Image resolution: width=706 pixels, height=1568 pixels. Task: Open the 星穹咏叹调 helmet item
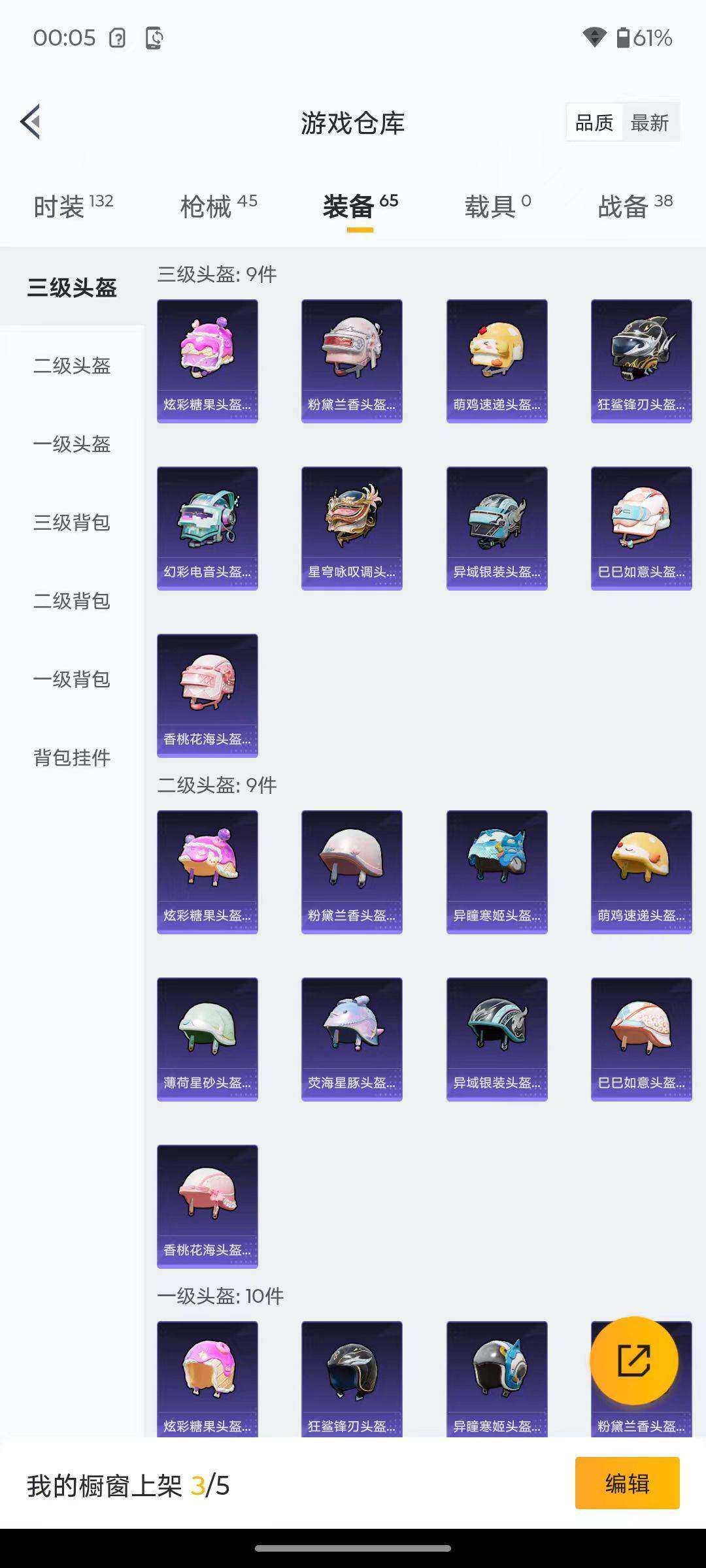click(x=352, y=529)
